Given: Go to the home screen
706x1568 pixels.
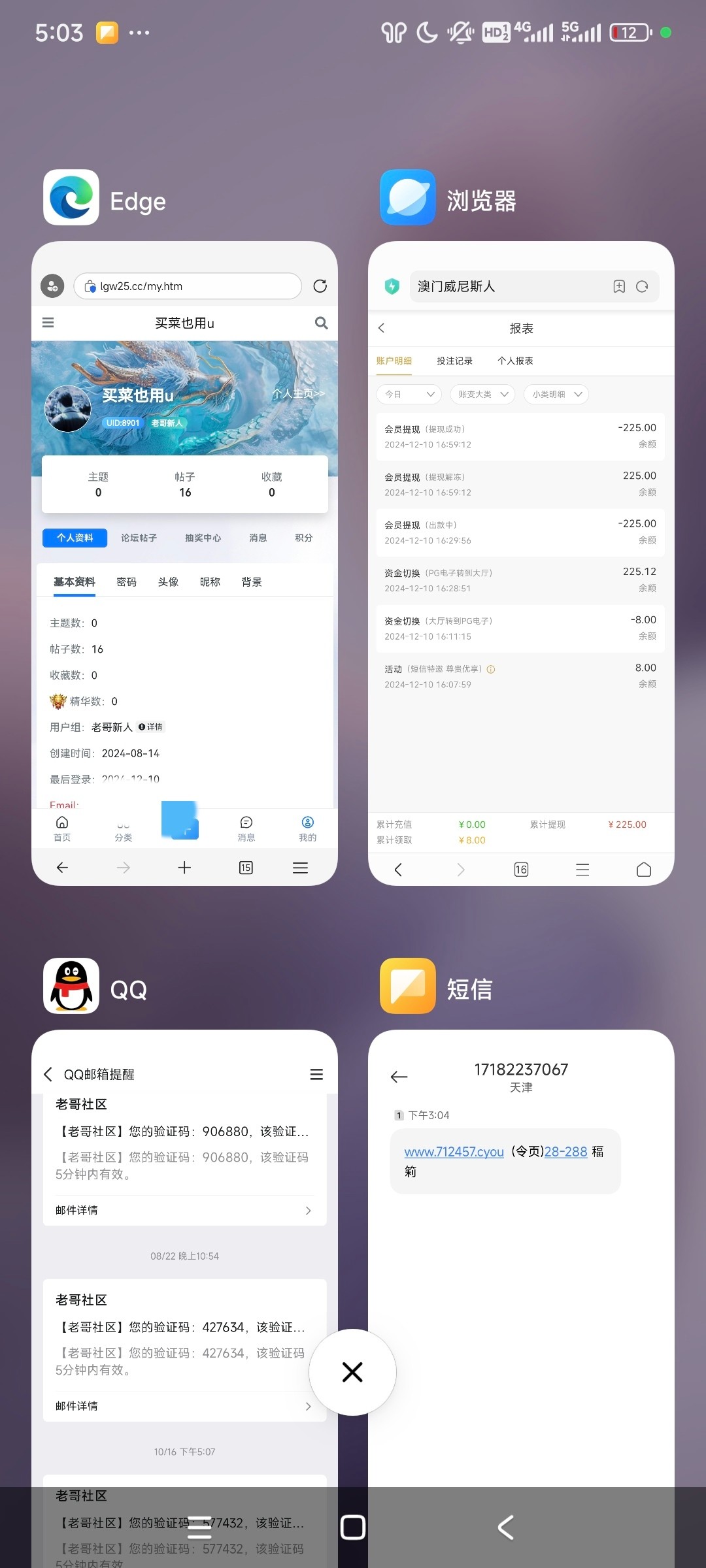Looking at the screenshot, I should tap(352, 1527).
